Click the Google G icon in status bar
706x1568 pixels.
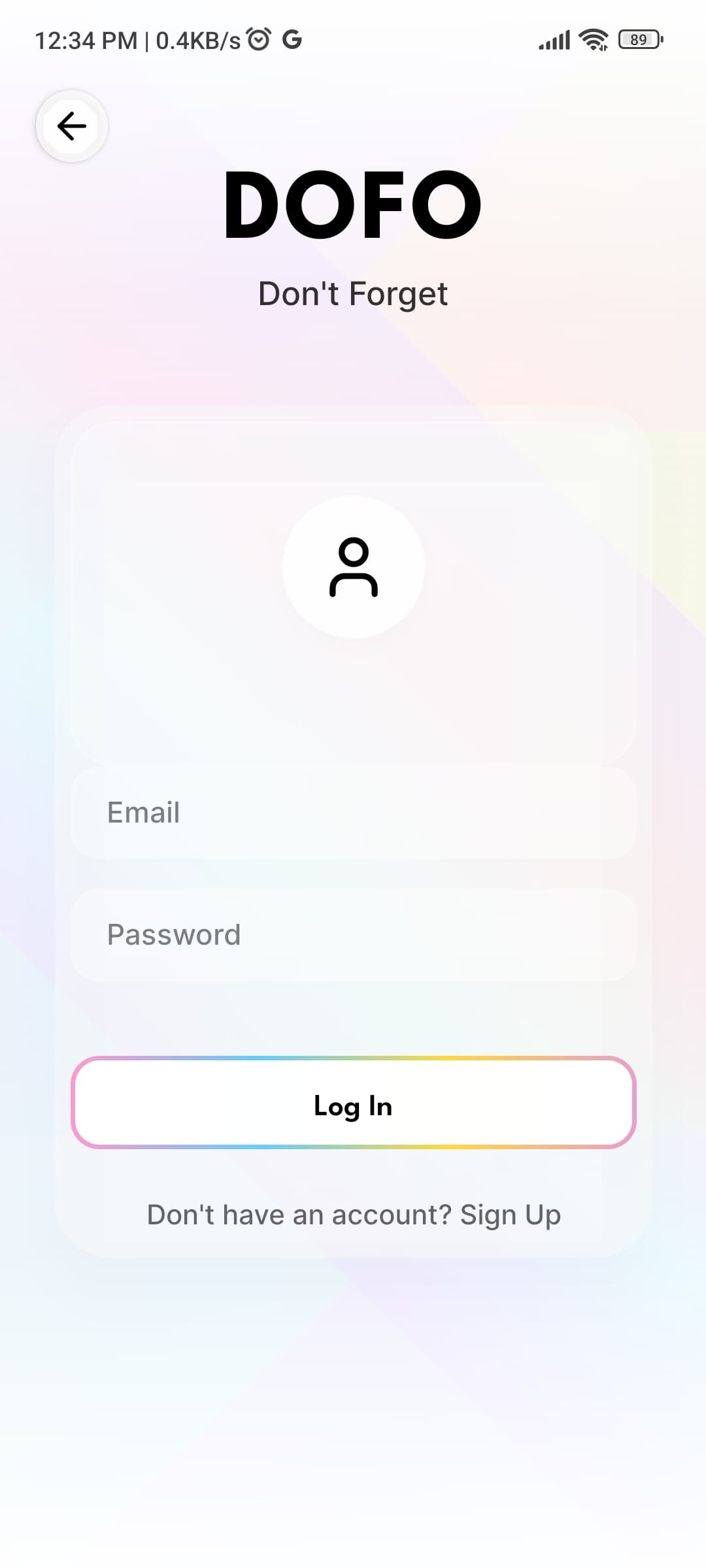pos(293,39)
